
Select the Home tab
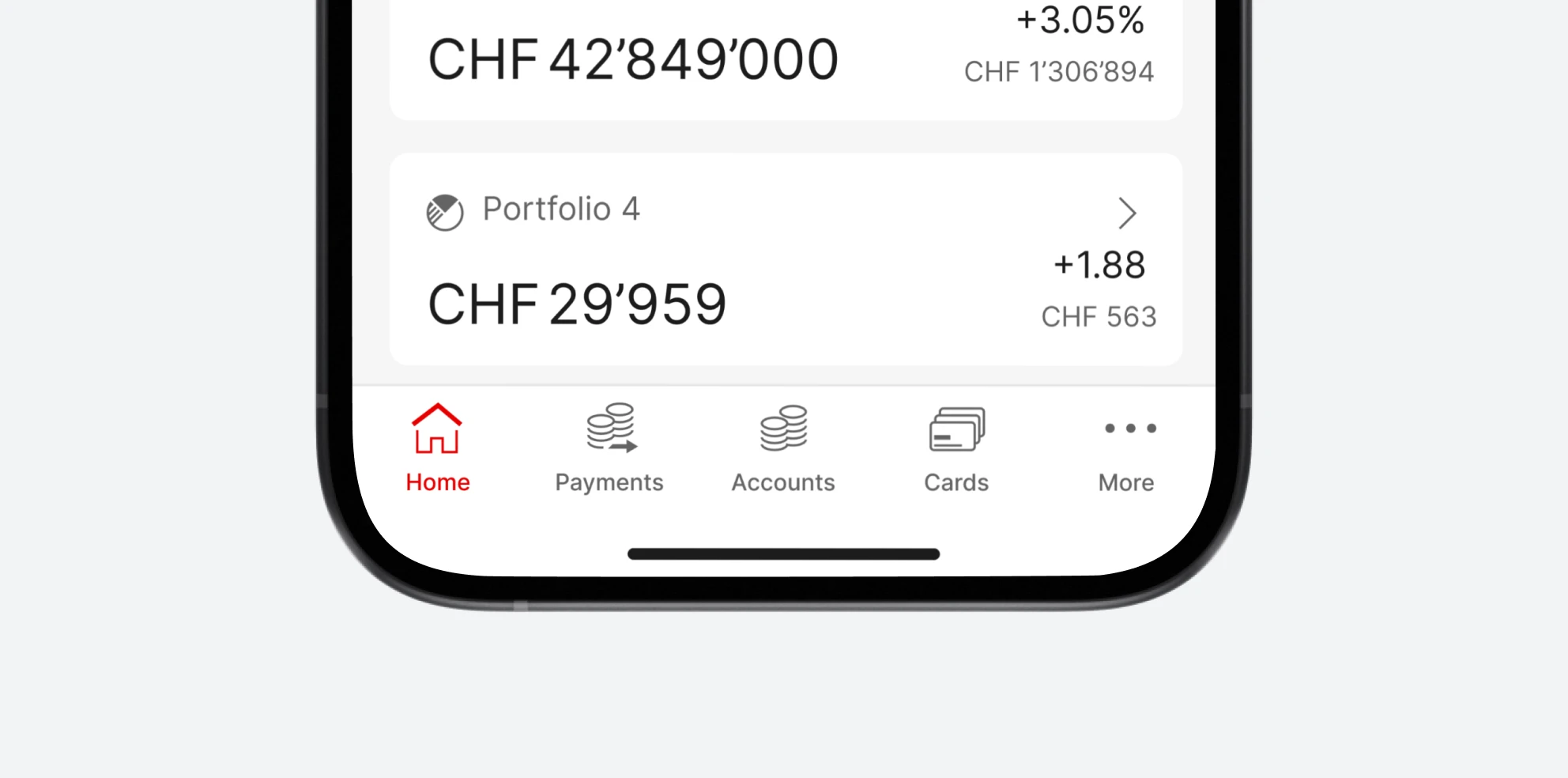(437, 449)
